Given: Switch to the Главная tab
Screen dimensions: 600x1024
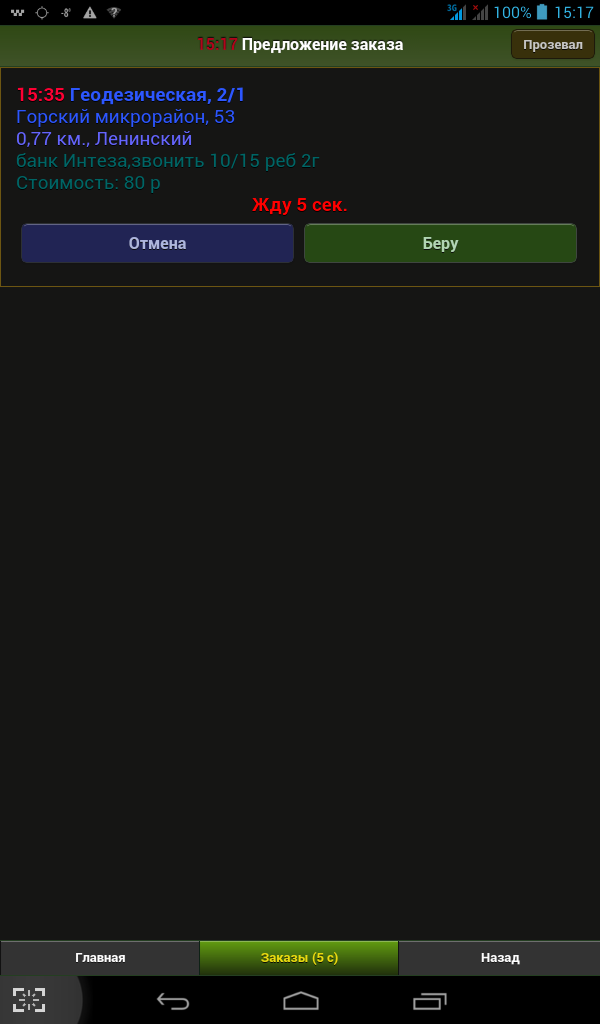Looking at the screenshot, I should pos(100,958).
